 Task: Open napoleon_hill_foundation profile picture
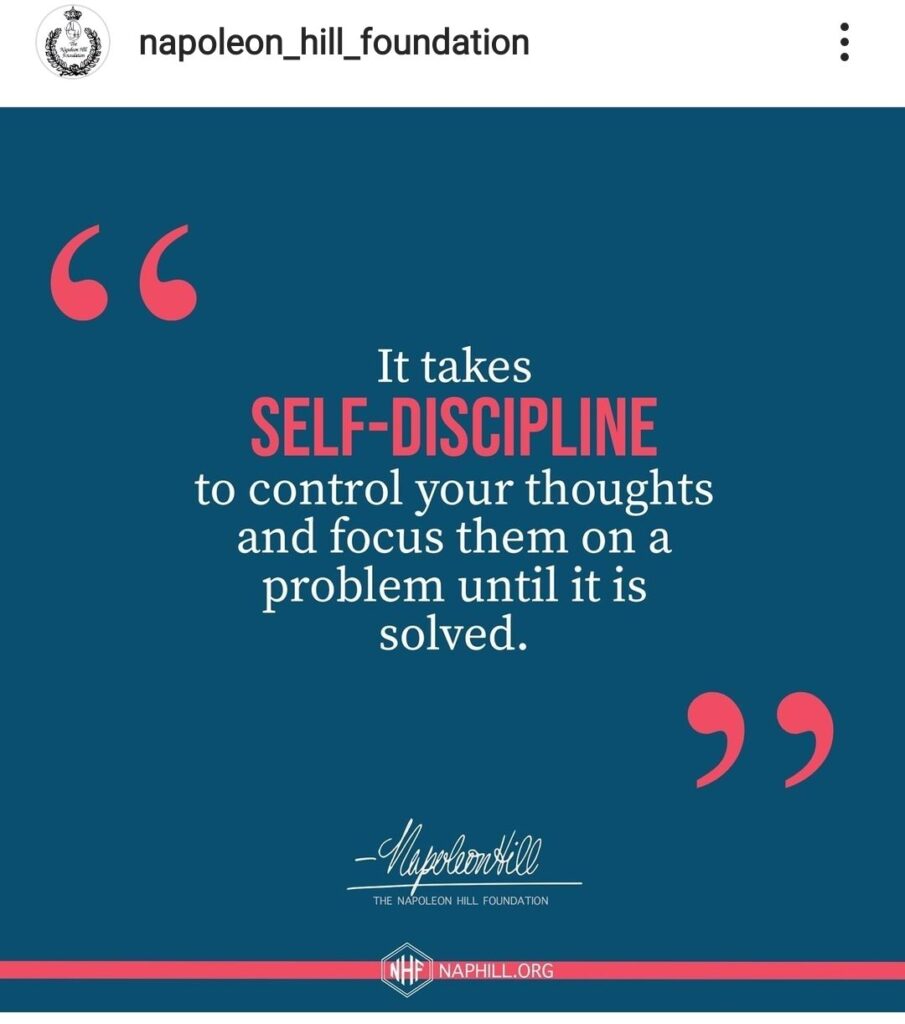click(74, 44)
